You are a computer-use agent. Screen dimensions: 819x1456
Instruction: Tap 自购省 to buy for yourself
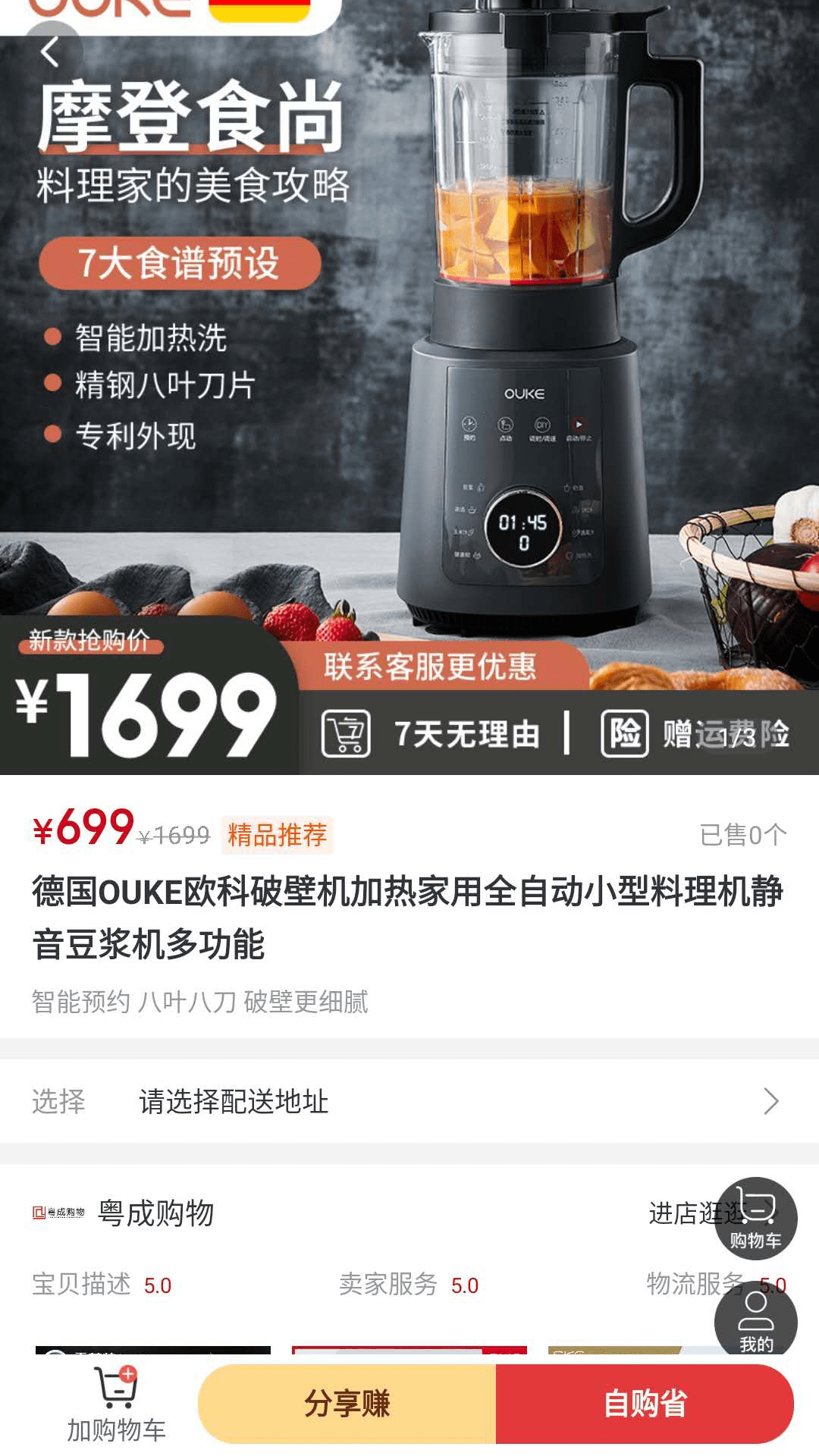(645, 1404)
